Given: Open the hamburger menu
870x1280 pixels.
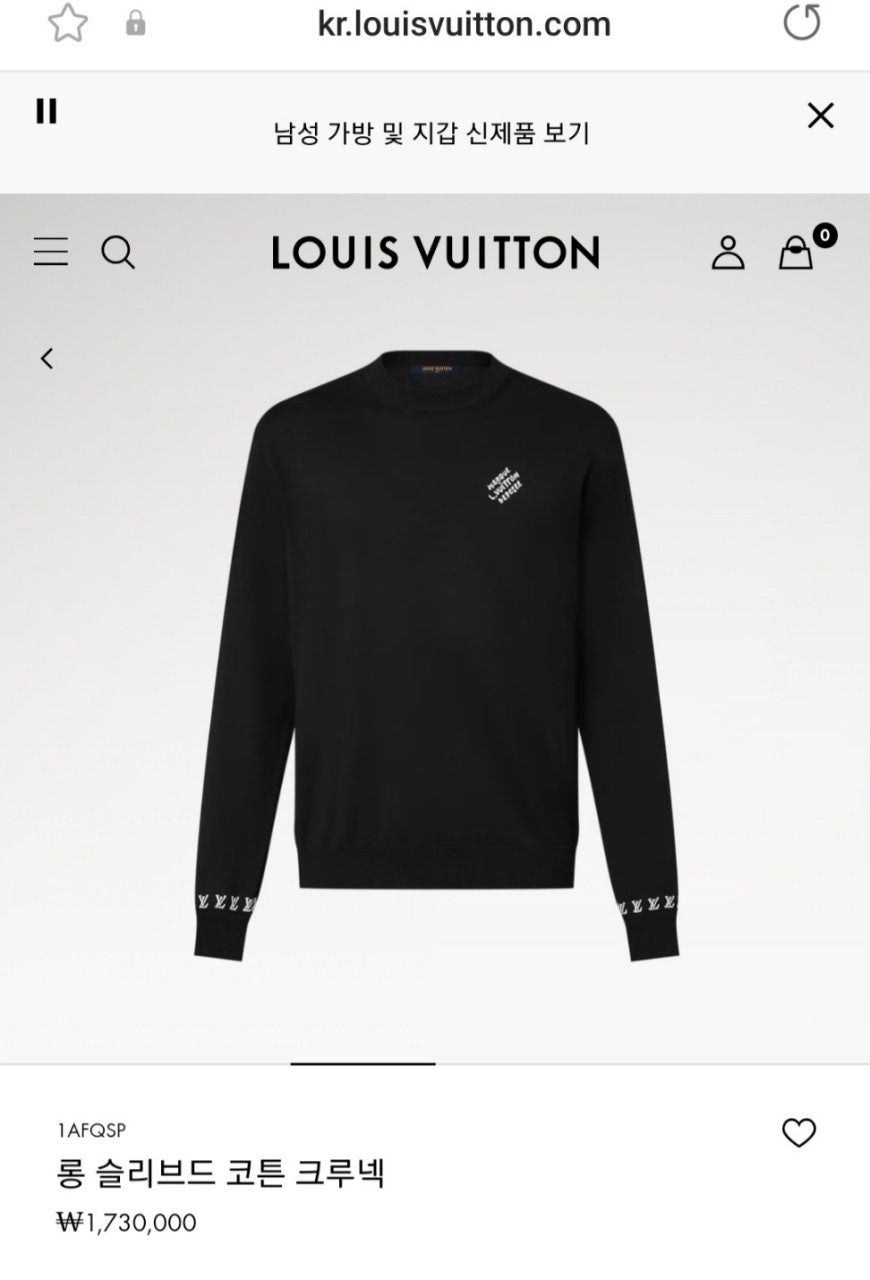Looking at the screenshot, I should tap(51, 252).
